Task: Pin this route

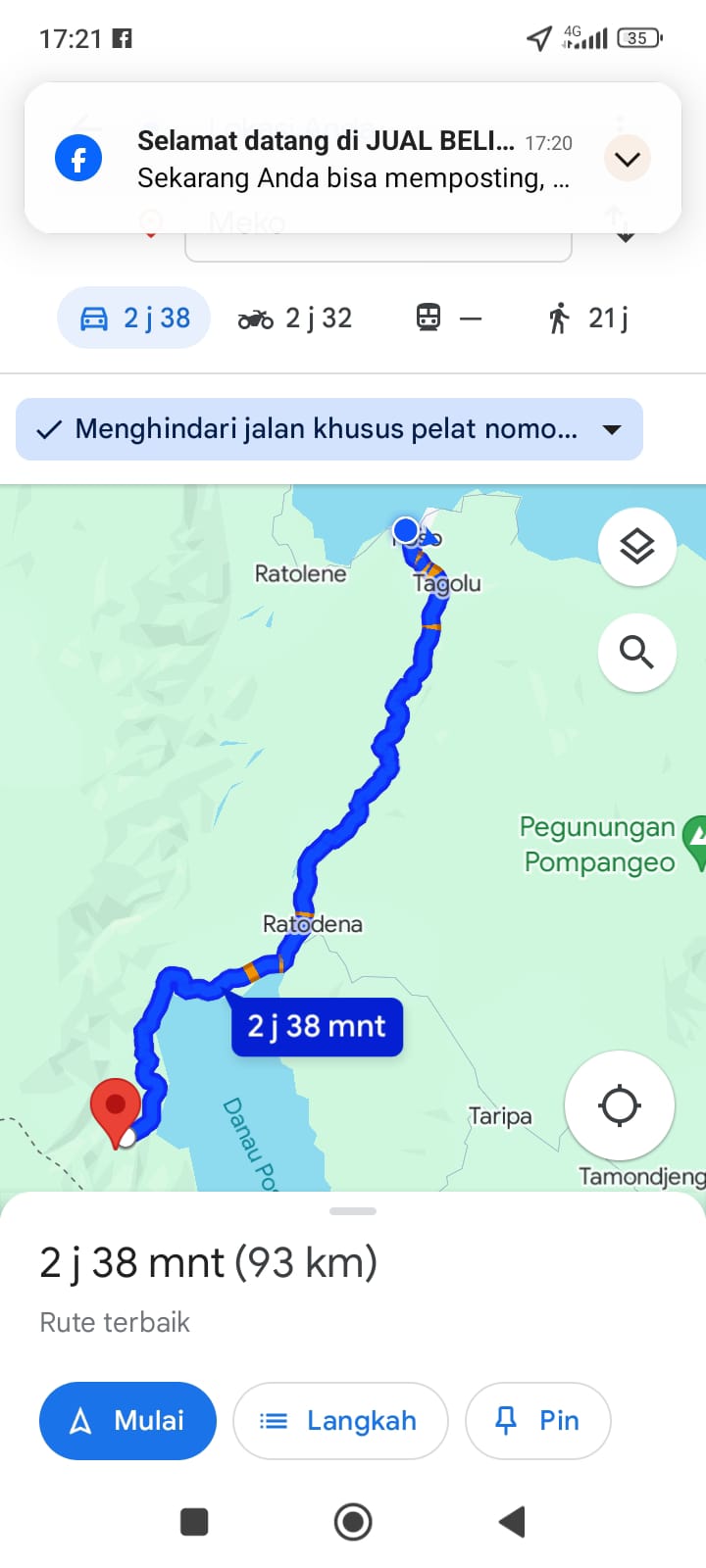Action: coord(538,1421)
